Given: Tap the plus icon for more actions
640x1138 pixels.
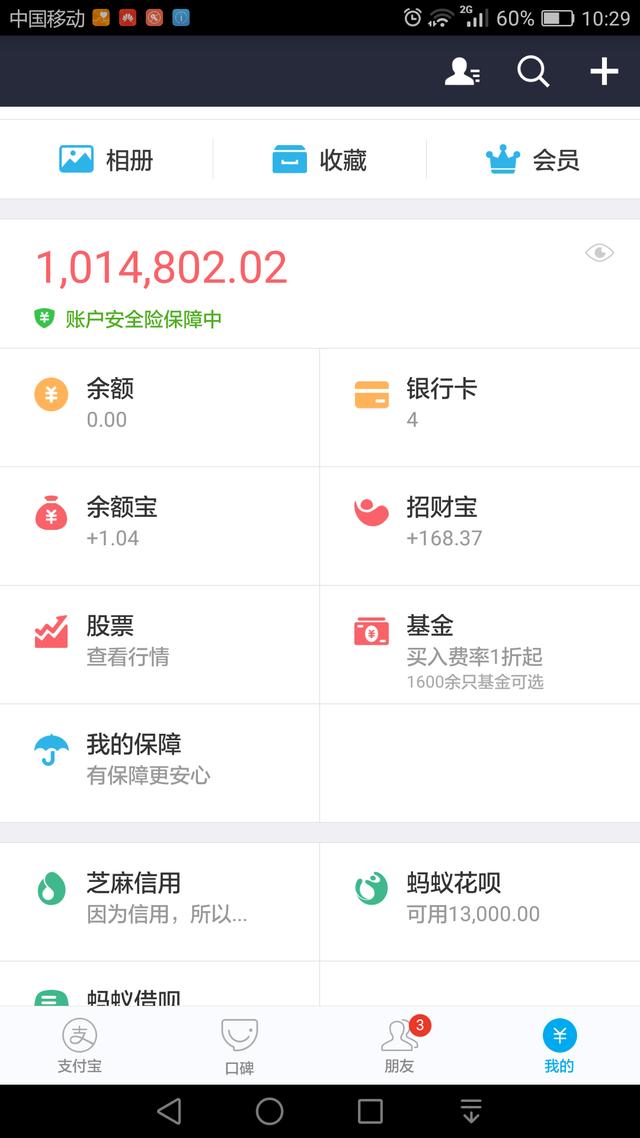Looking at the screenshot, I should tap(604, 72).
